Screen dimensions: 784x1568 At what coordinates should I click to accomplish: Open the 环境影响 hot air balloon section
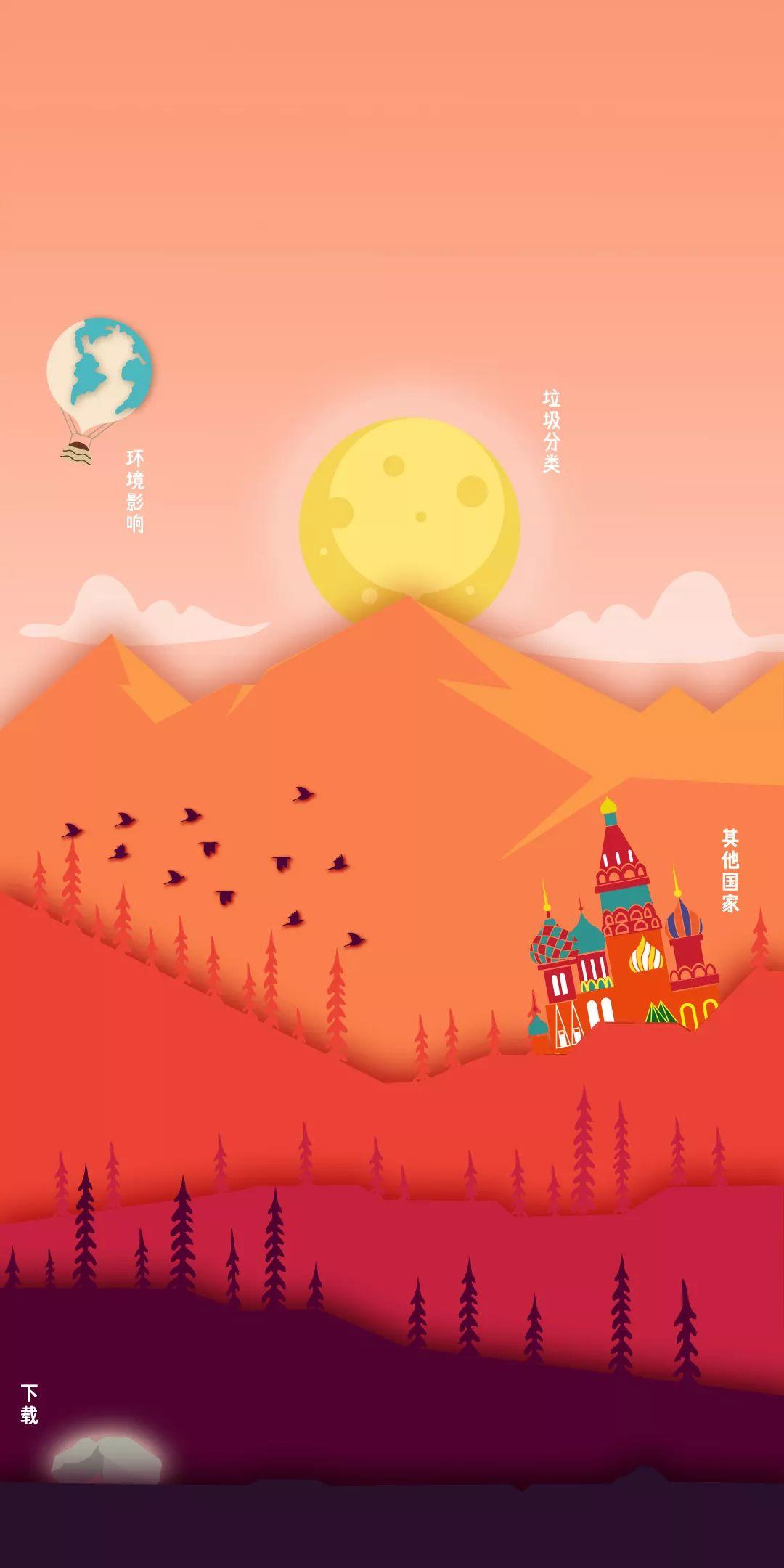coord(99,377)
